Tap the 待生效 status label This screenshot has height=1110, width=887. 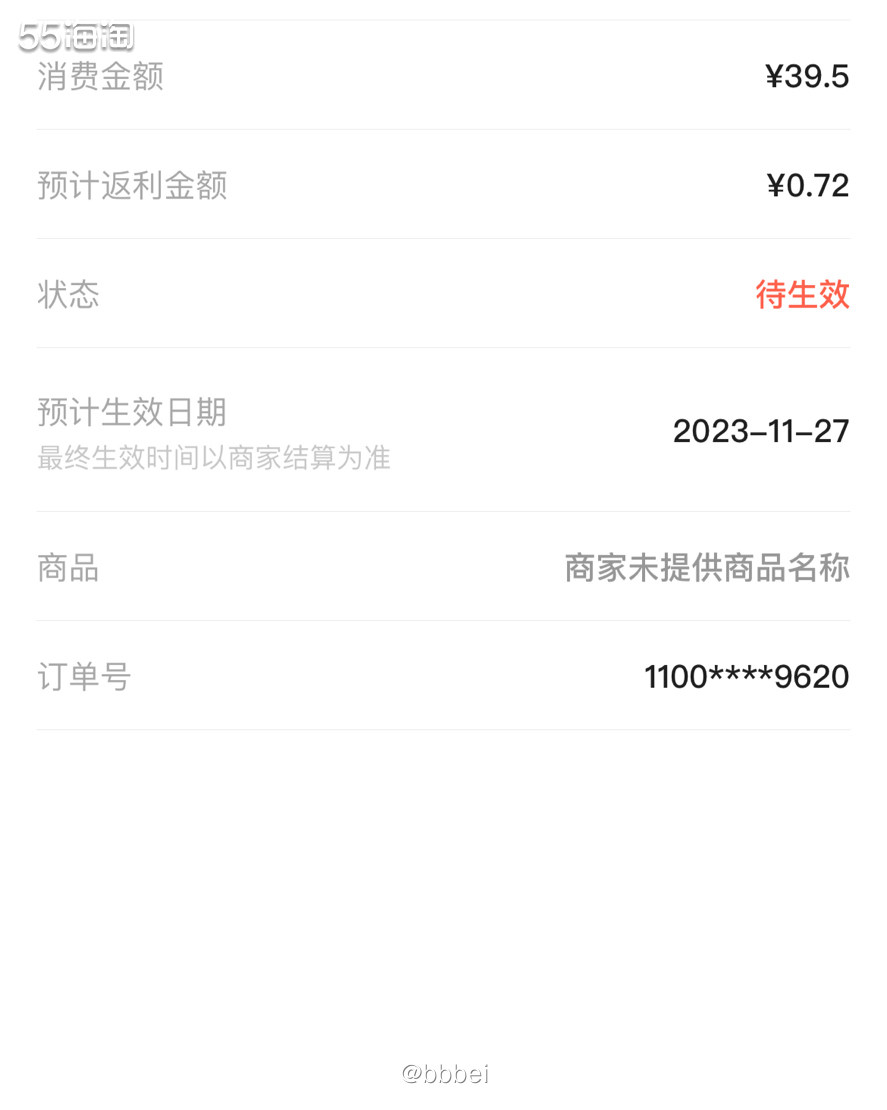[802, 295]
